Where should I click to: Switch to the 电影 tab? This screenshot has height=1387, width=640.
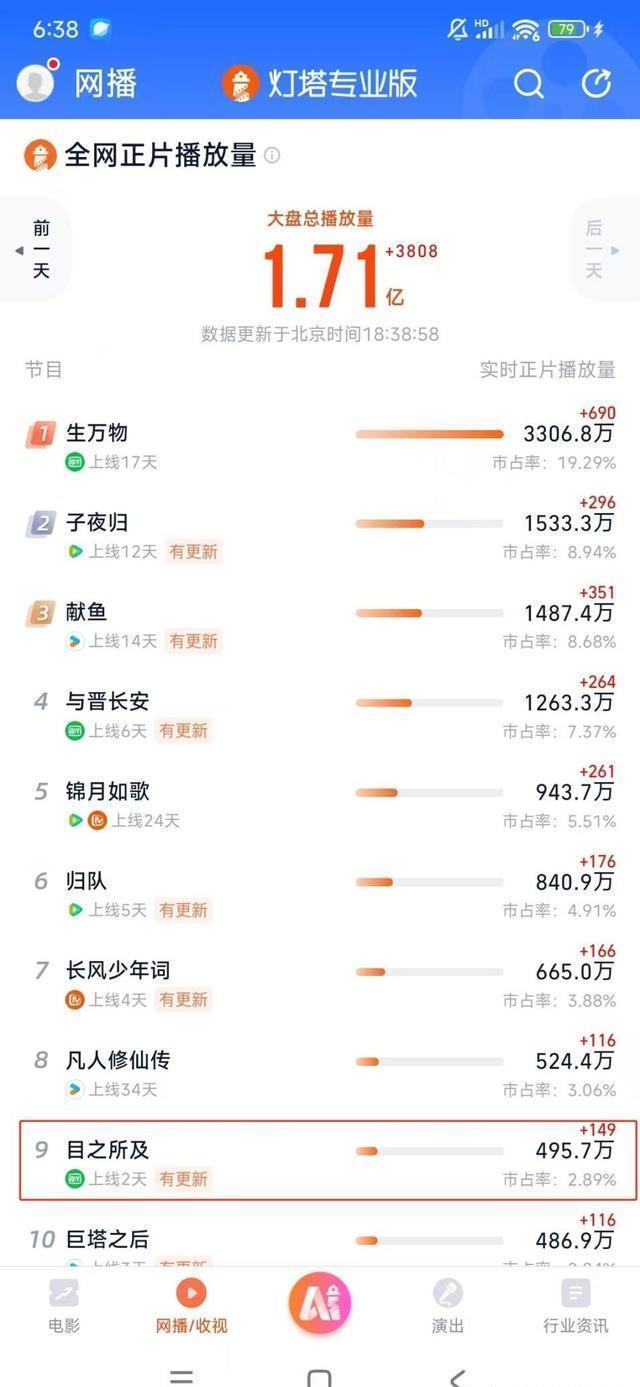tap(64, 1306)
